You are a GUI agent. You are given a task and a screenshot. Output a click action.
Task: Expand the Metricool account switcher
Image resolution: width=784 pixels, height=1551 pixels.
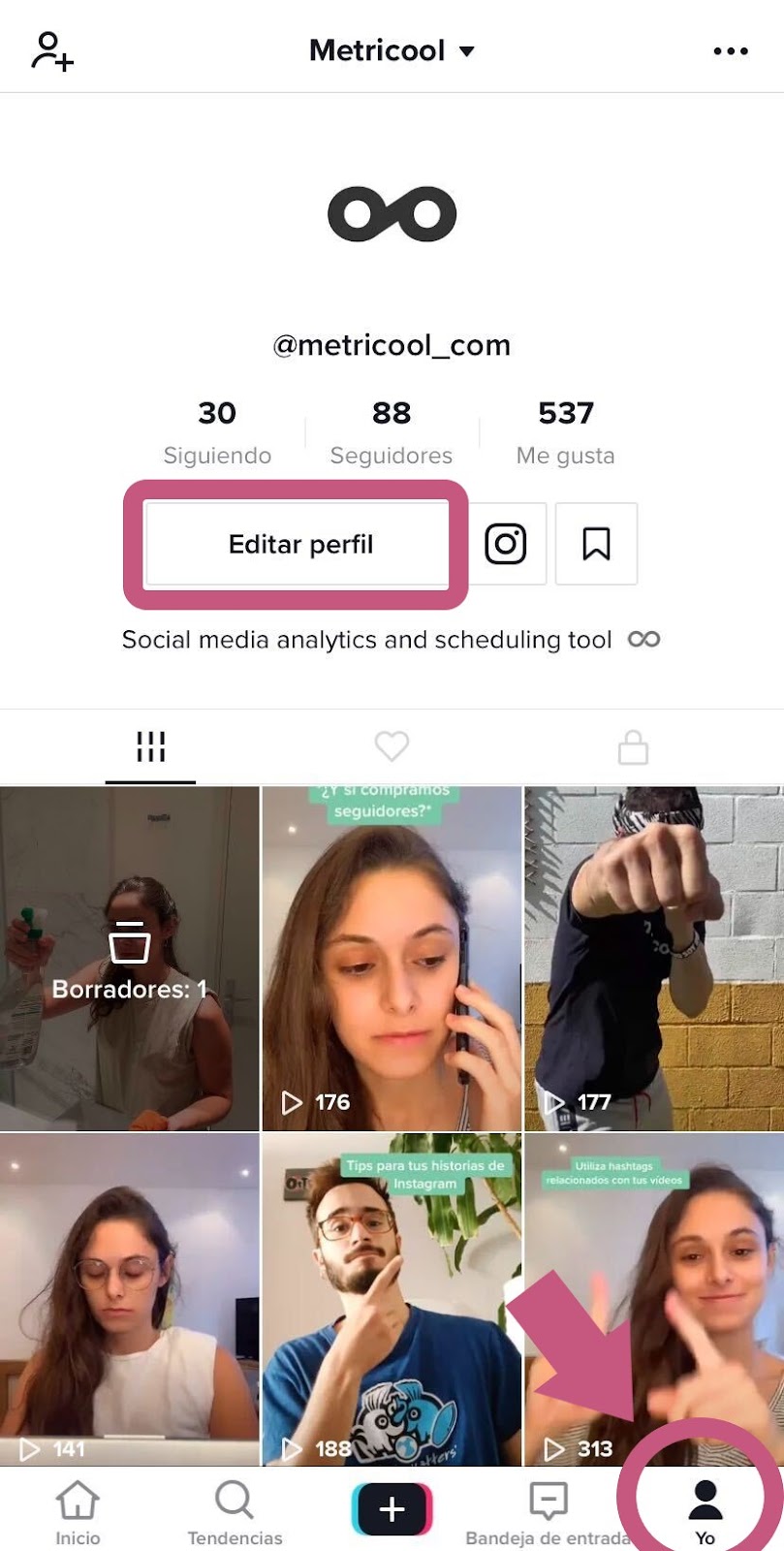(x=392, y=50)
